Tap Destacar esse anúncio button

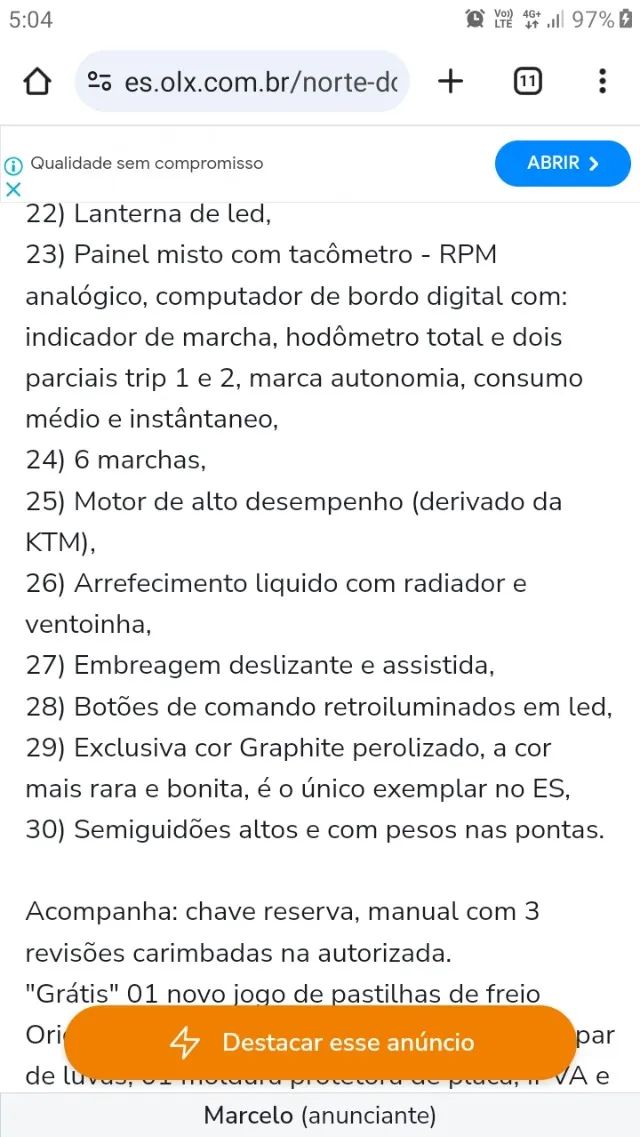[320, 1042]
